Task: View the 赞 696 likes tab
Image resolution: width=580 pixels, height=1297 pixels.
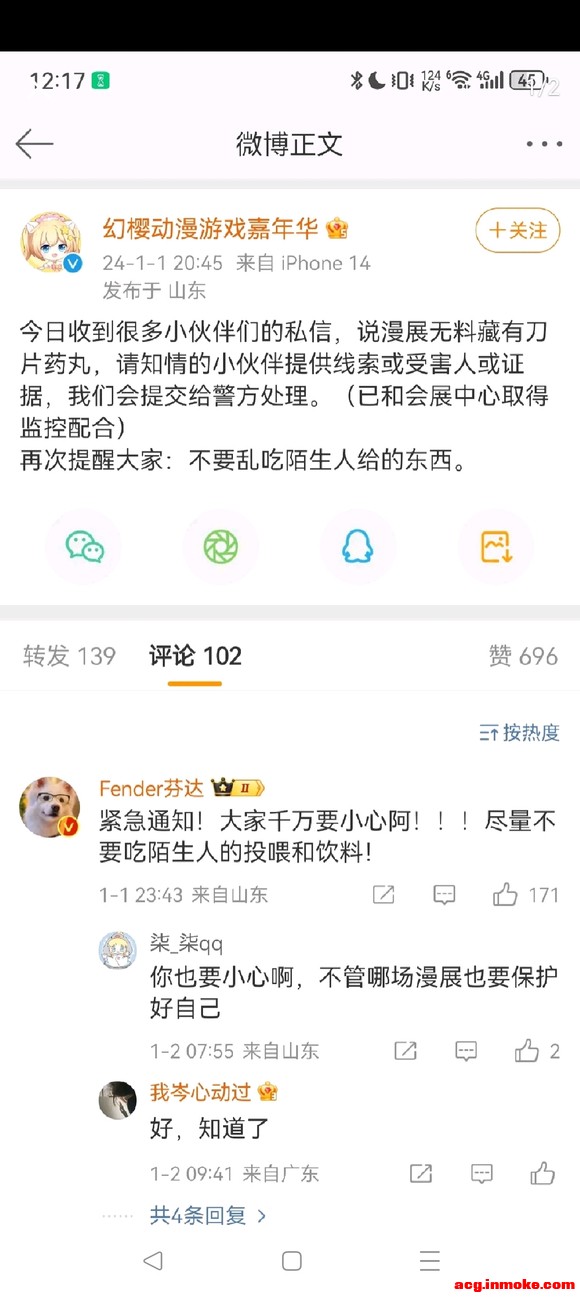Action: click(x=523, y=656)
